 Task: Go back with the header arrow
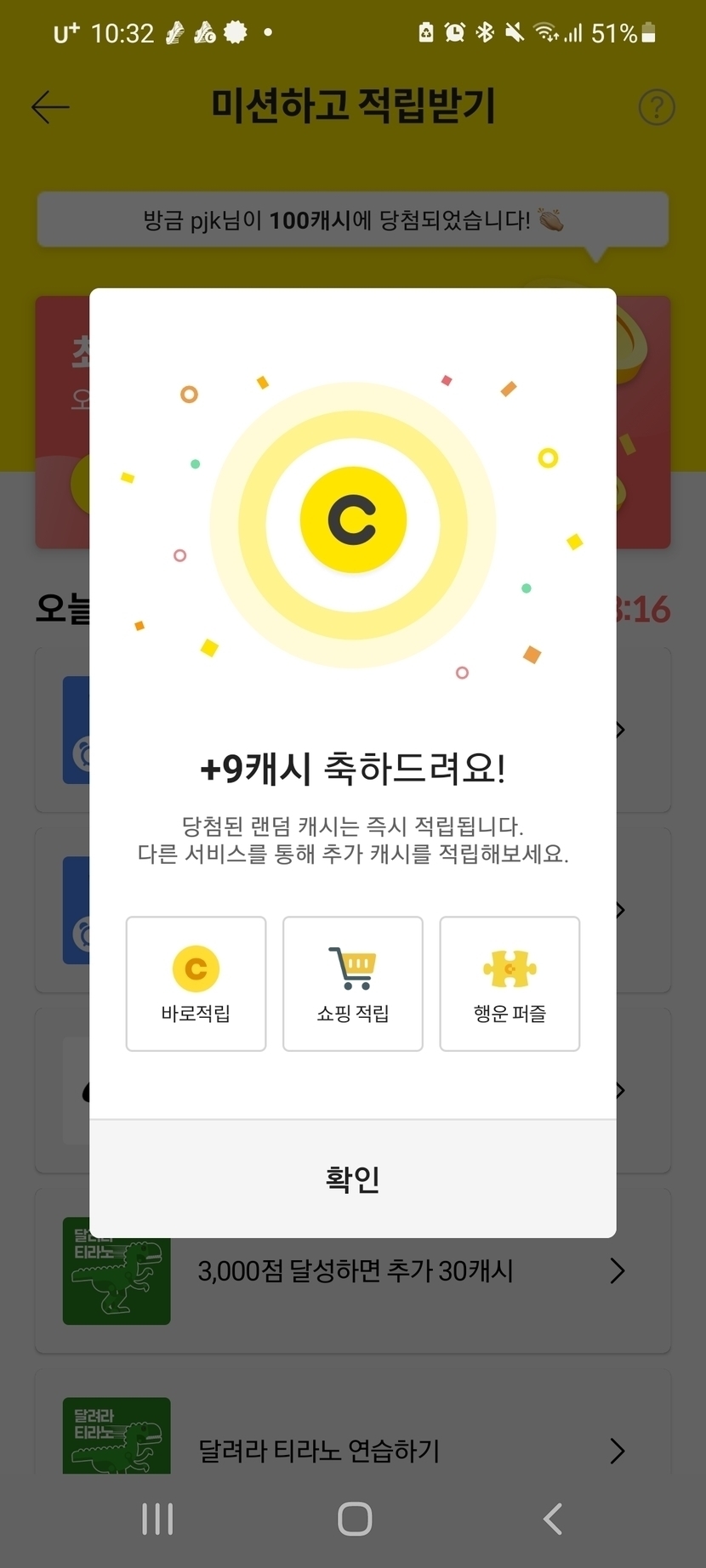point(50,107)
